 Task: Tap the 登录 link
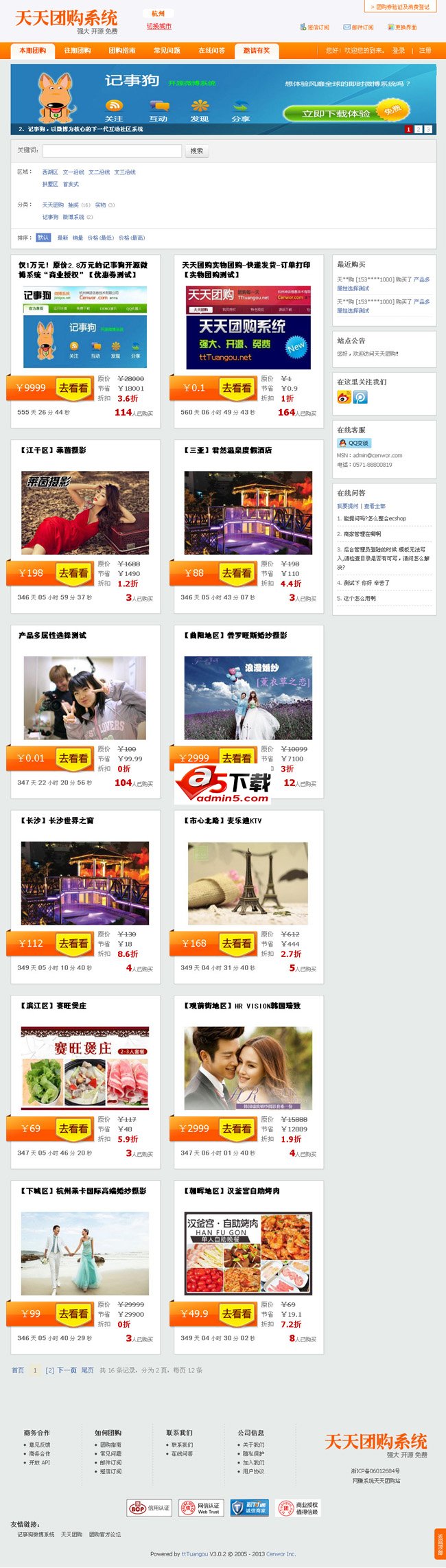399,51
